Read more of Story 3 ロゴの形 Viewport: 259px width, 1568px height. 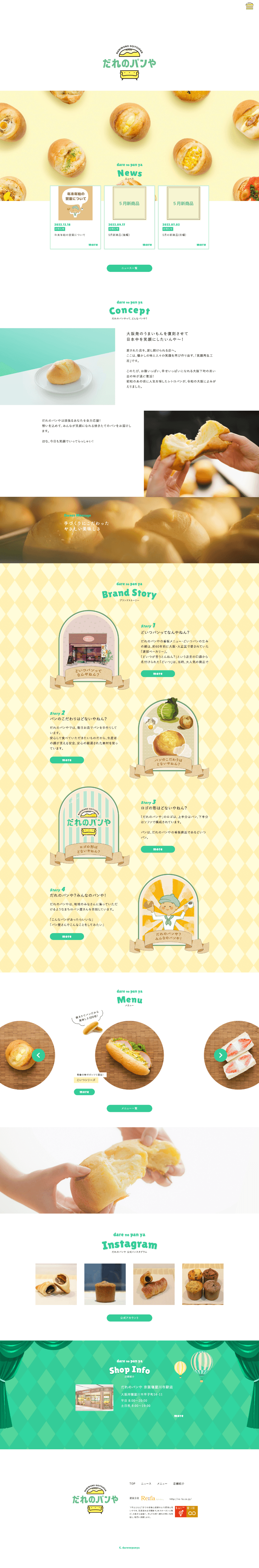(158, 849)
